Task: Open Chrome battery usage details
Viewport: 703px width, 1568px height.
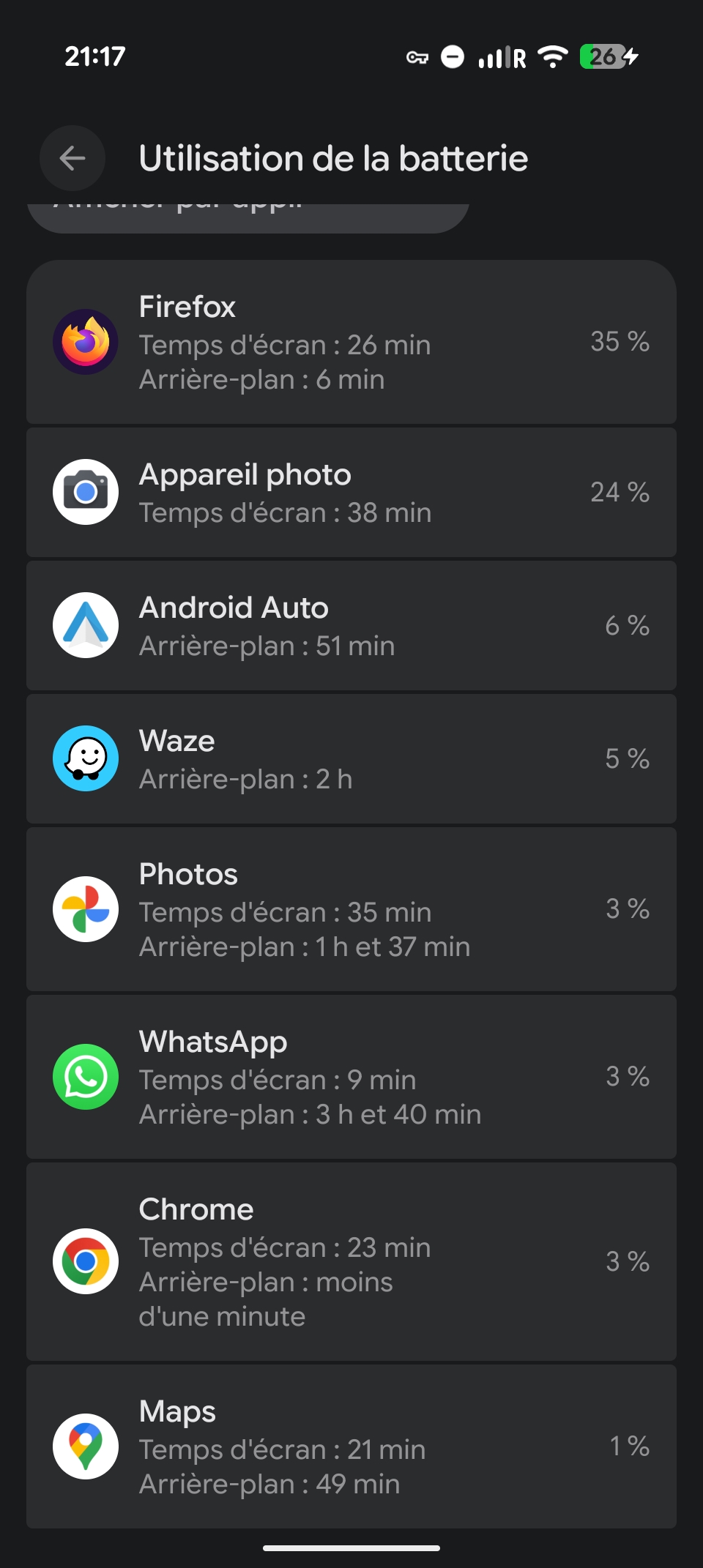Action: click(351, 1261)
